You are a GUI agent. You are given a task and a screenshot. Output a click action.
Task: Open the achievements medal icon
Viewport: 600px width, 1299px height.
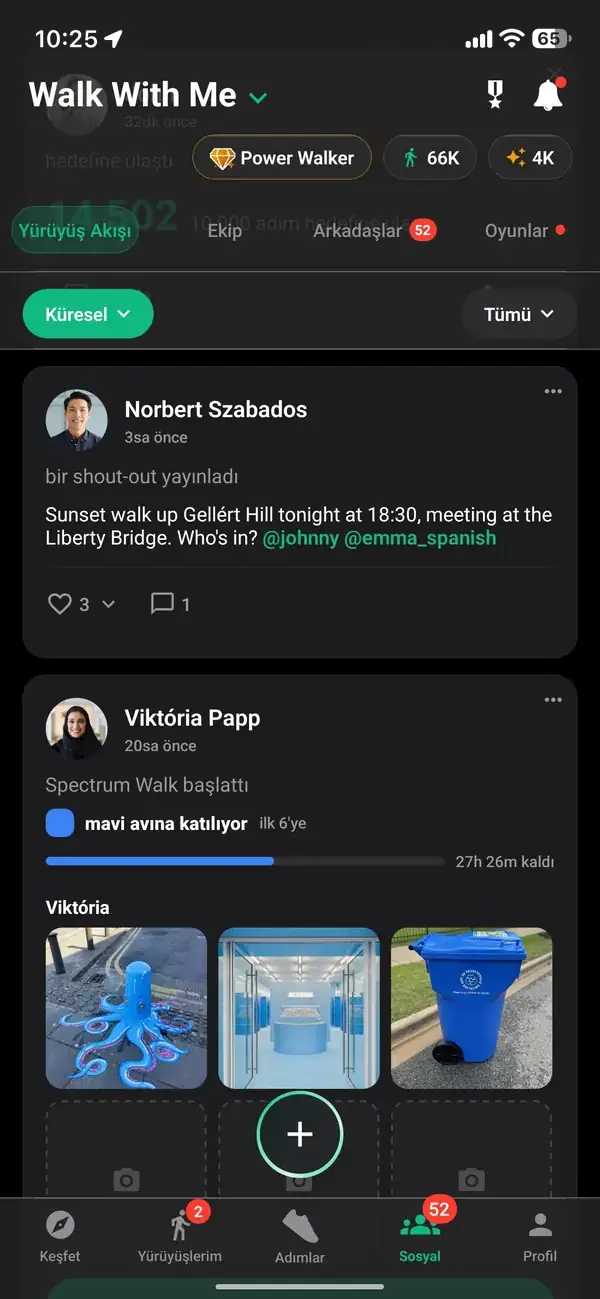[495, 95]
